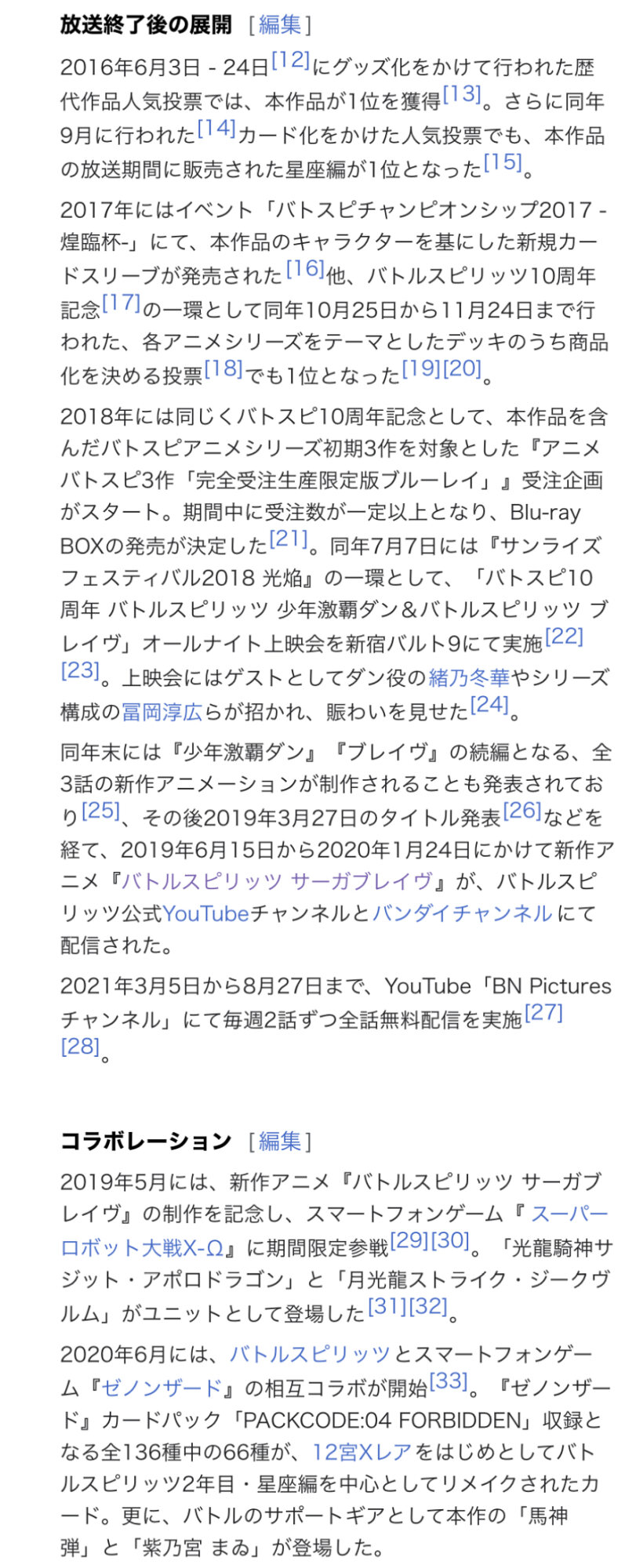Open the 冨岡淳広 article link
The width and height of the screenshot is (636, 1568).
tap(162, 712)
